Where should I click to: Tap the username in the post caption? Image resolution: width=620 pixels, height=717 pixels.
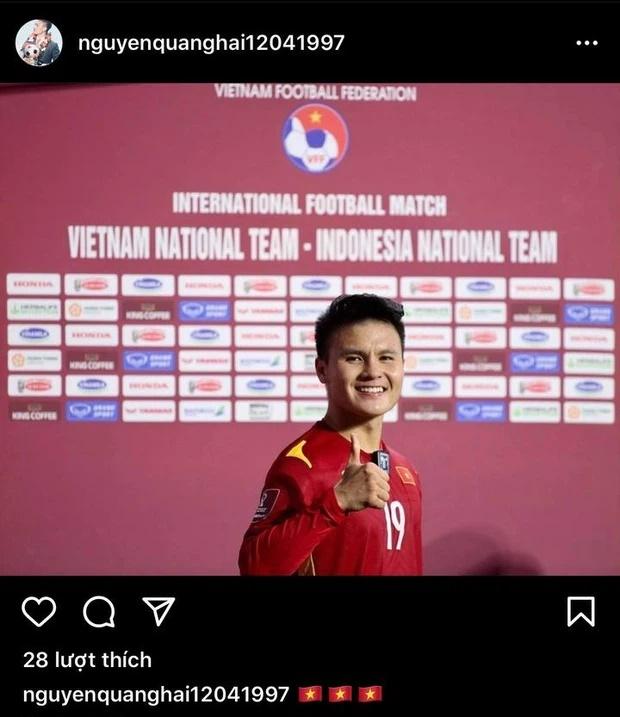point(155,694)
